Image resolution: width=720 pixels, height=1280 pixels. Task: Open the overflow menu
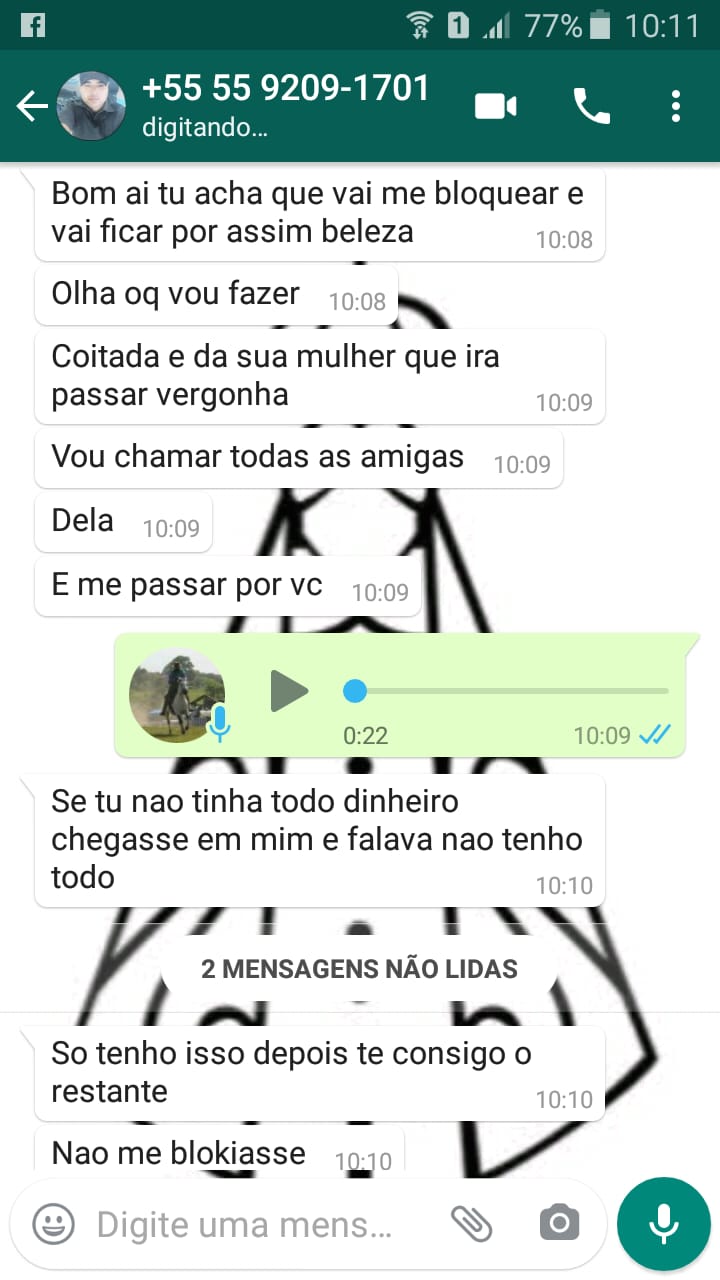point(676,106)
